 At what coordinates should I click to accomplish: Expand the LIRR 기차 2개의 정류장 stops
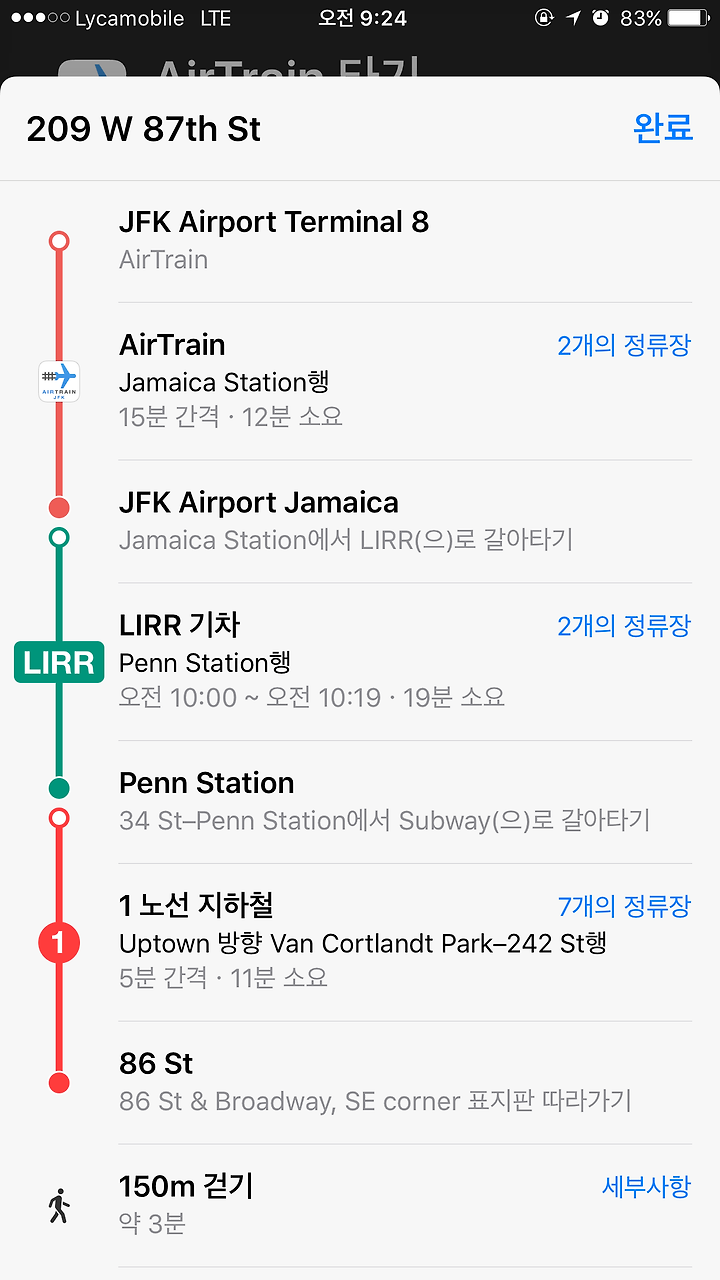[624, 626]
